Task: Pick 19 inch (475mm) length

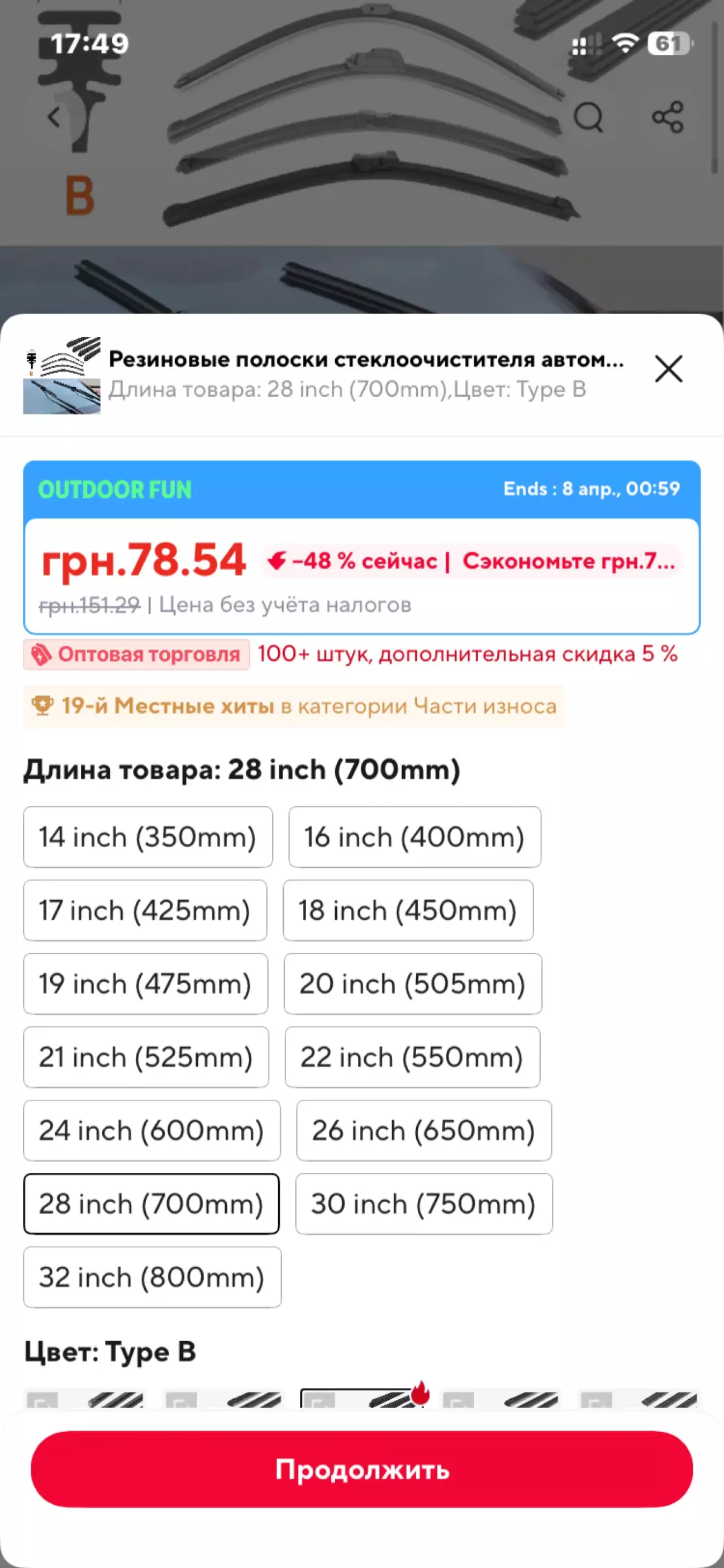Action: coord(145,983)
